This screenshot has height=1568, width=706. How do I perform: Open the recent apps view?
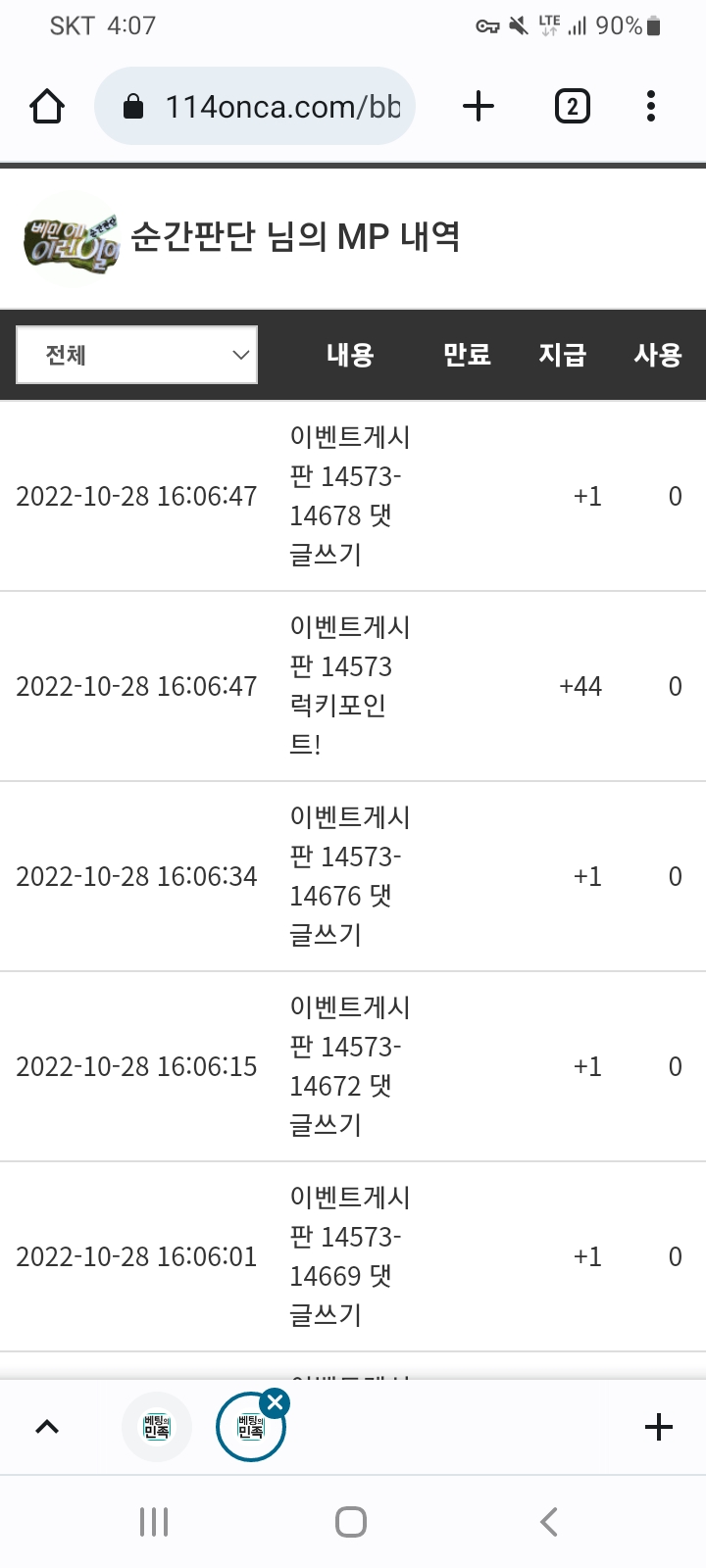click(x=154, y=1522)
